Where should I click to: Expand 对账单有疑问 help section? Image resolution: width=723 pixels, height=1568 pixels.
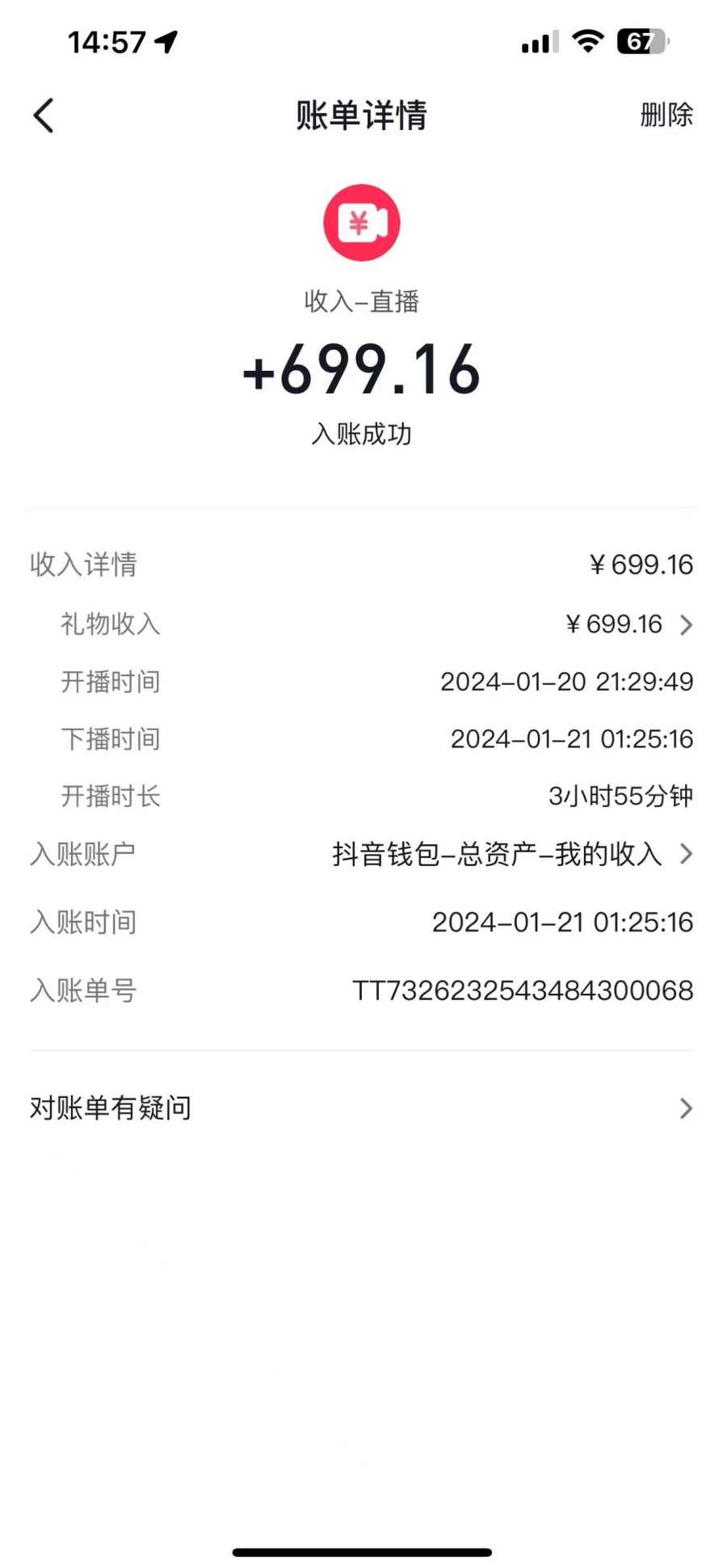click(686, 1108)
